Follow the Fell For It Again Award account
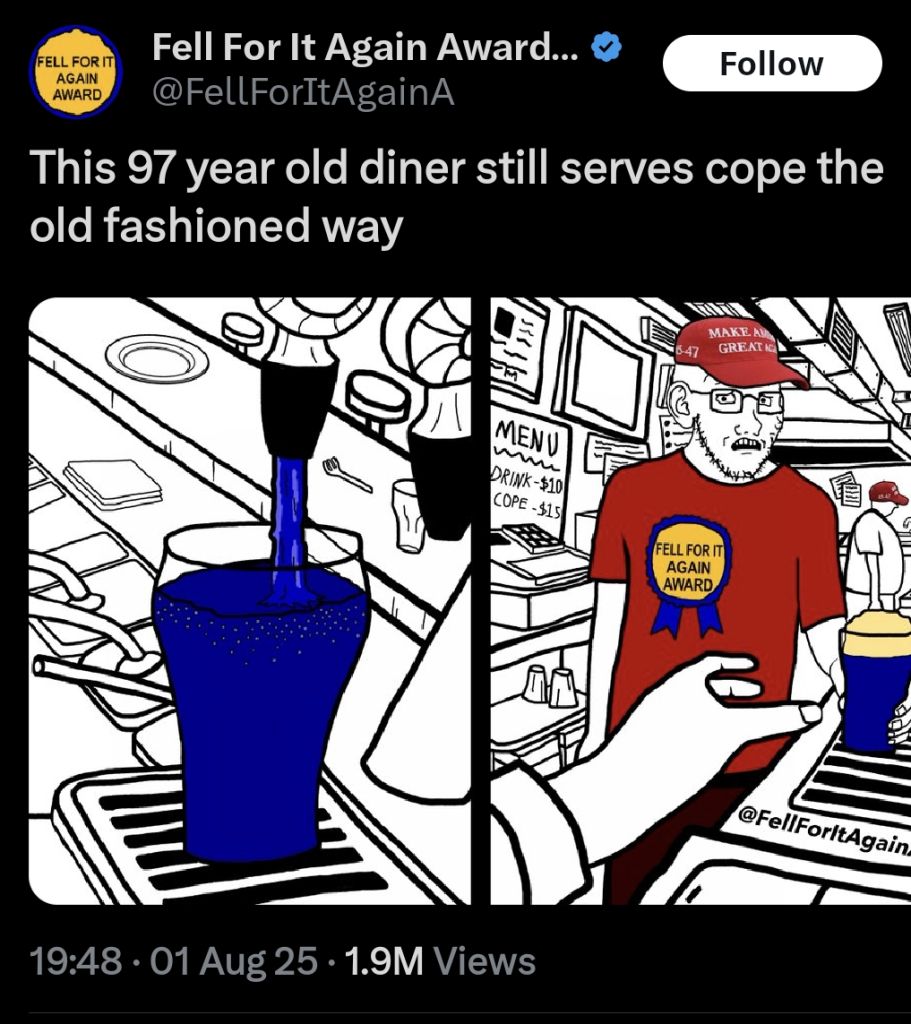Viewport: 911px width, 1024px height. 772,64
